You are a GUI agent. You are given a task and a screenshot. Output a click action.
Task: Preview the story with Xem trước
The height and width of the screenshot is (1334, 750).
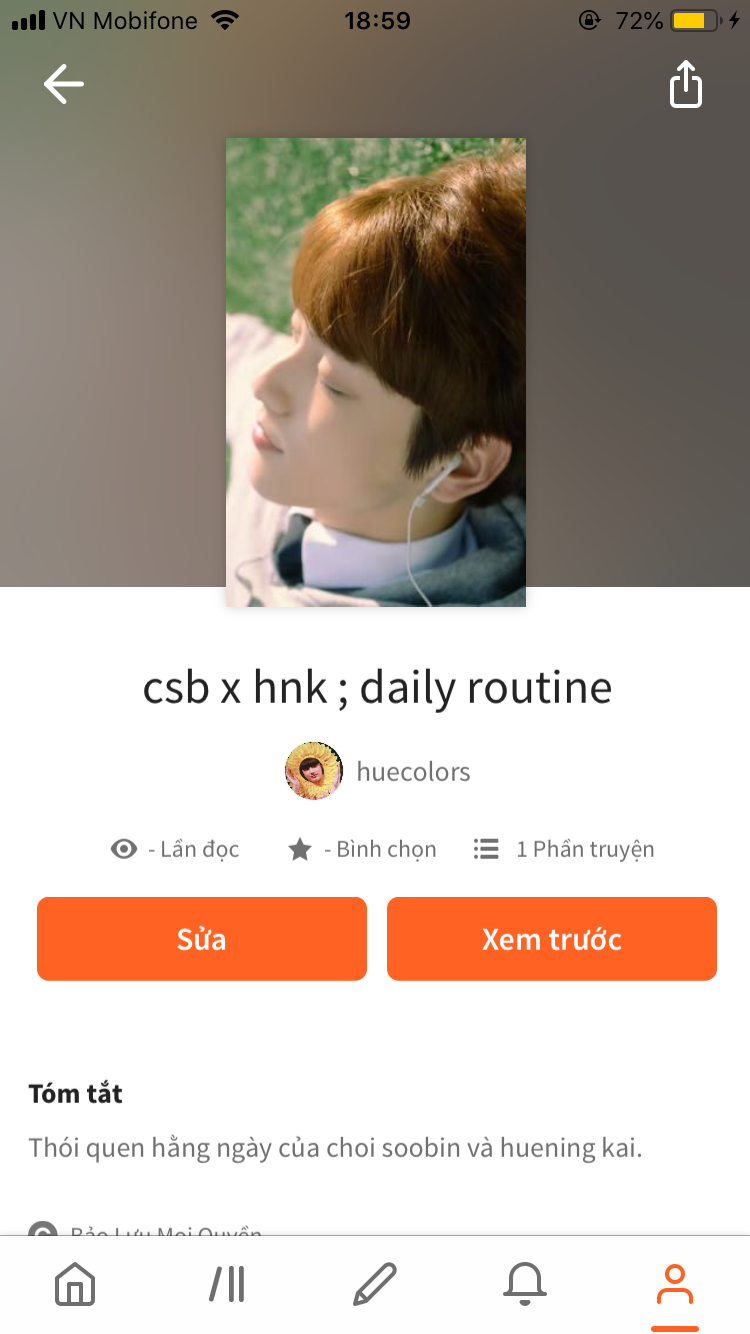point(552,939)
